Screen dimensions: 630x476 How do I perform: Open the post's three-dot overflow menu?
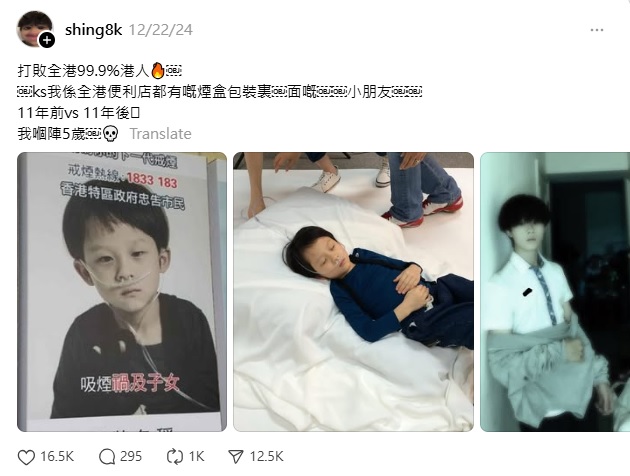[597, 30]
